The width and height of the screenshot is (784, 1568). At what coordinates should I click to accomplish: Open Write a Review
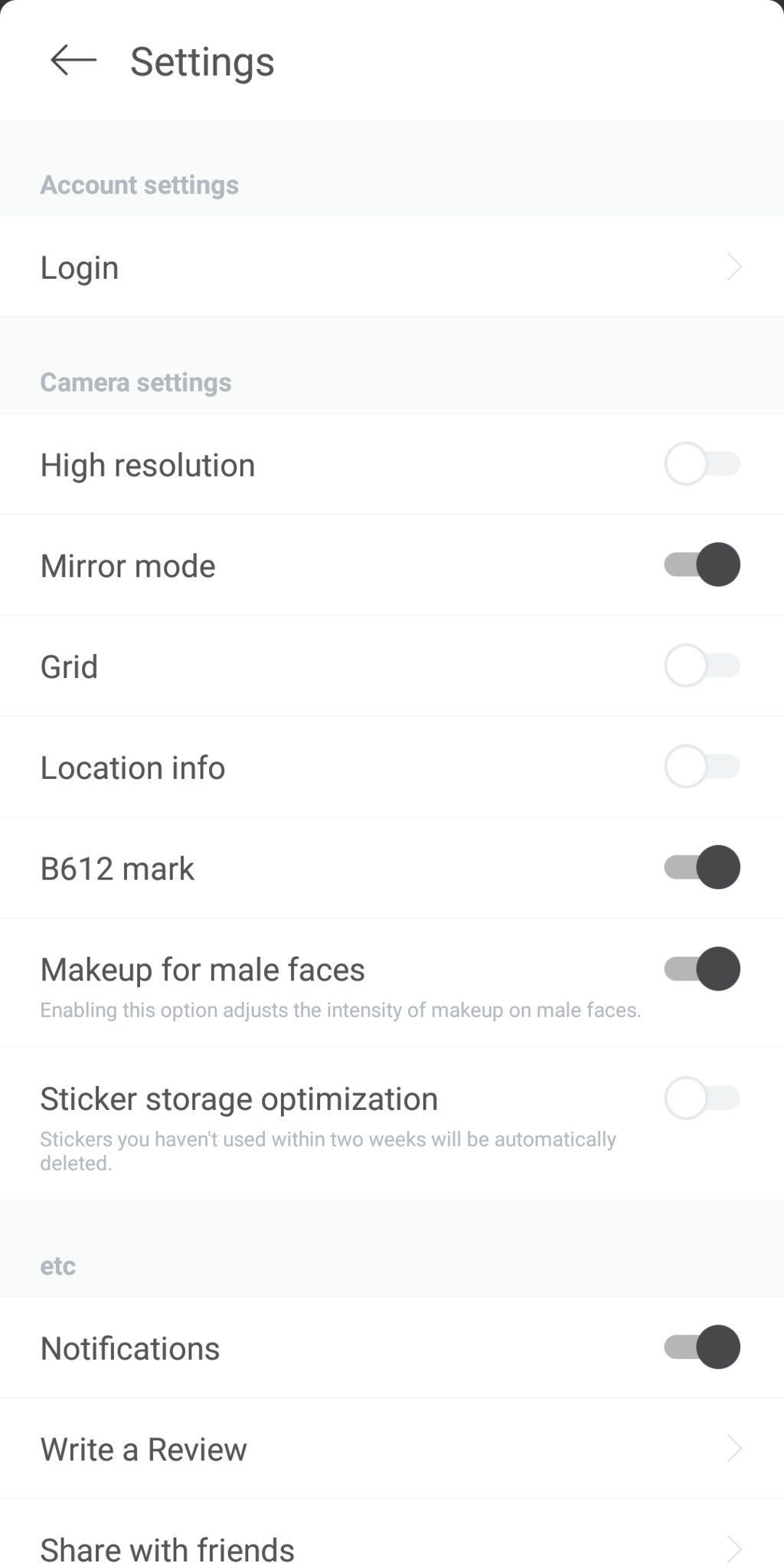pyautogui.click(x=390, y=1449)
